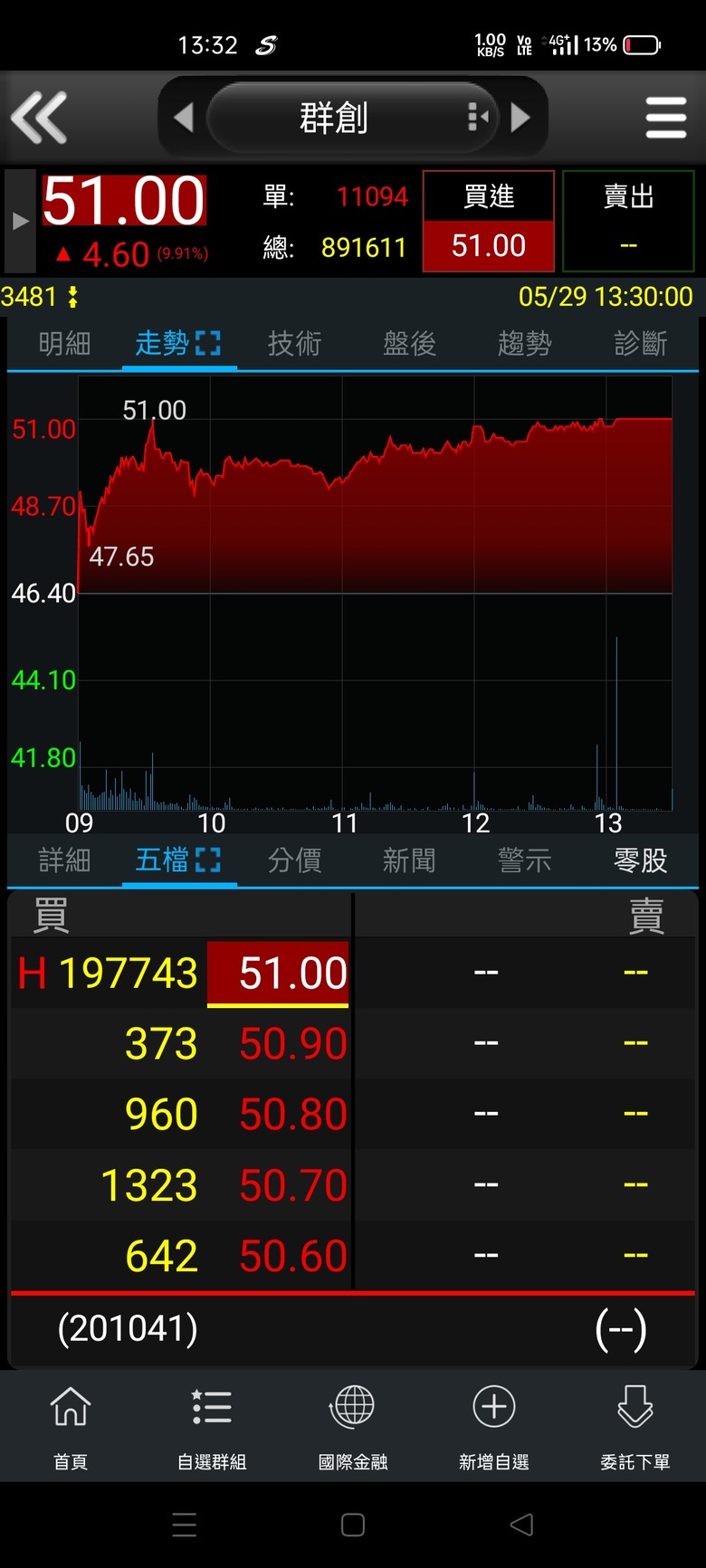Switch to the next stock with right arrow
This screenshot has height=1568, width=706.
[x=520, y=118]
